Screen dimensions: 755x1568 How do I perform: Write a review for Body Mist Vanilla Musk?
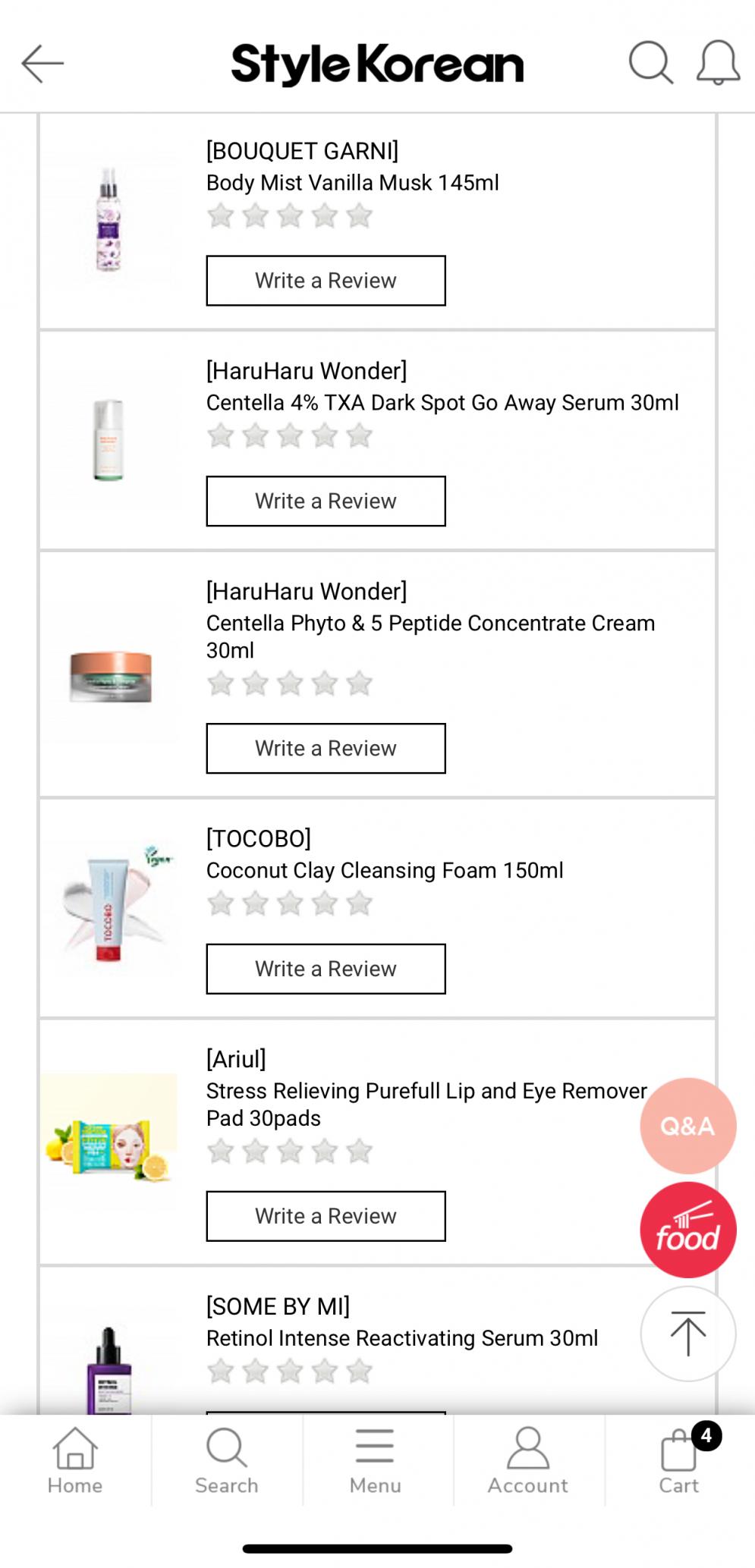tap(326, 281)
